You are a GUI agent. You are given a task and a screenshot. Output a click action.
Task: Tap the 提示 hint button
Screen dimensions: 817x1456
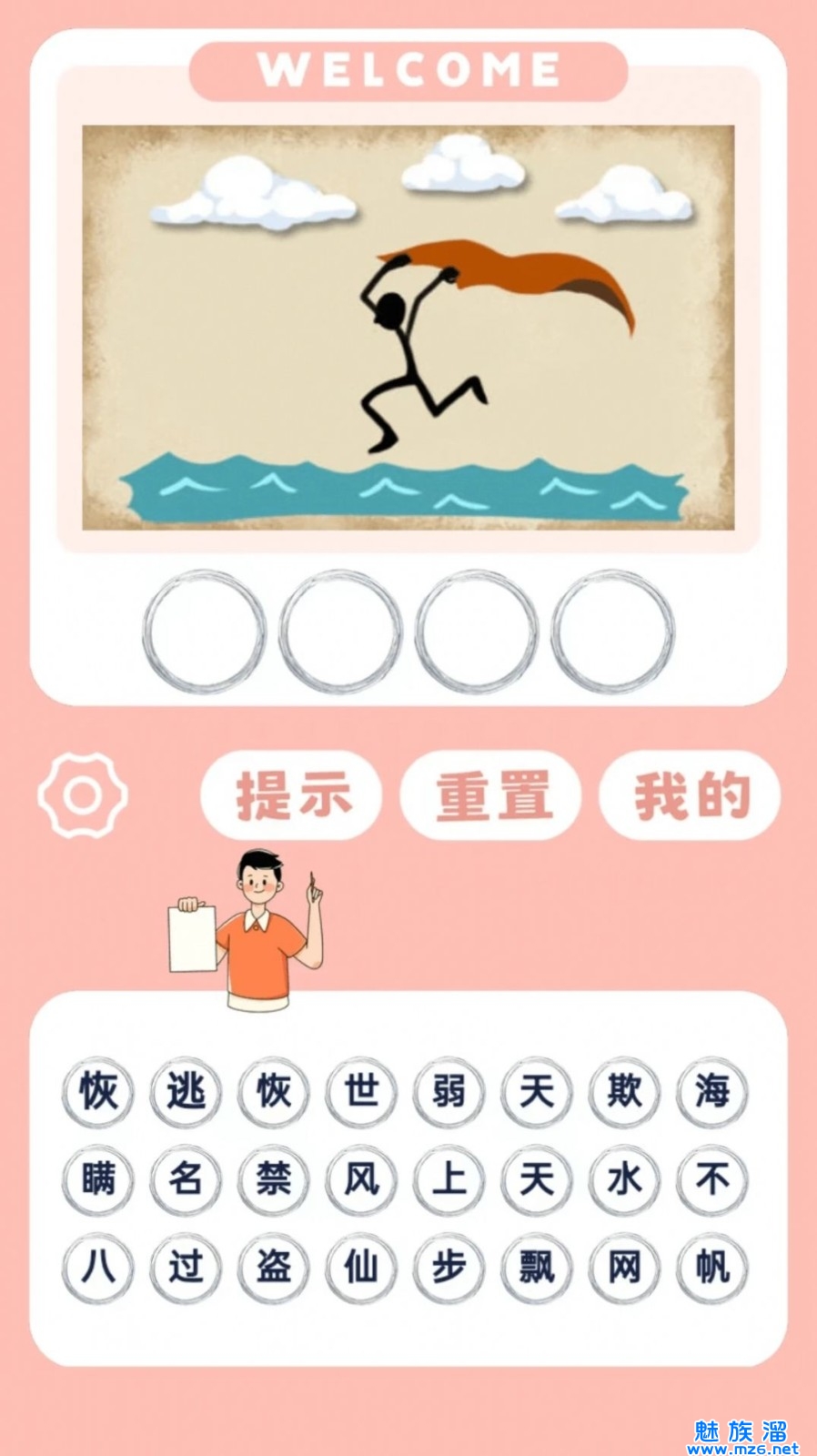point(291,795)
